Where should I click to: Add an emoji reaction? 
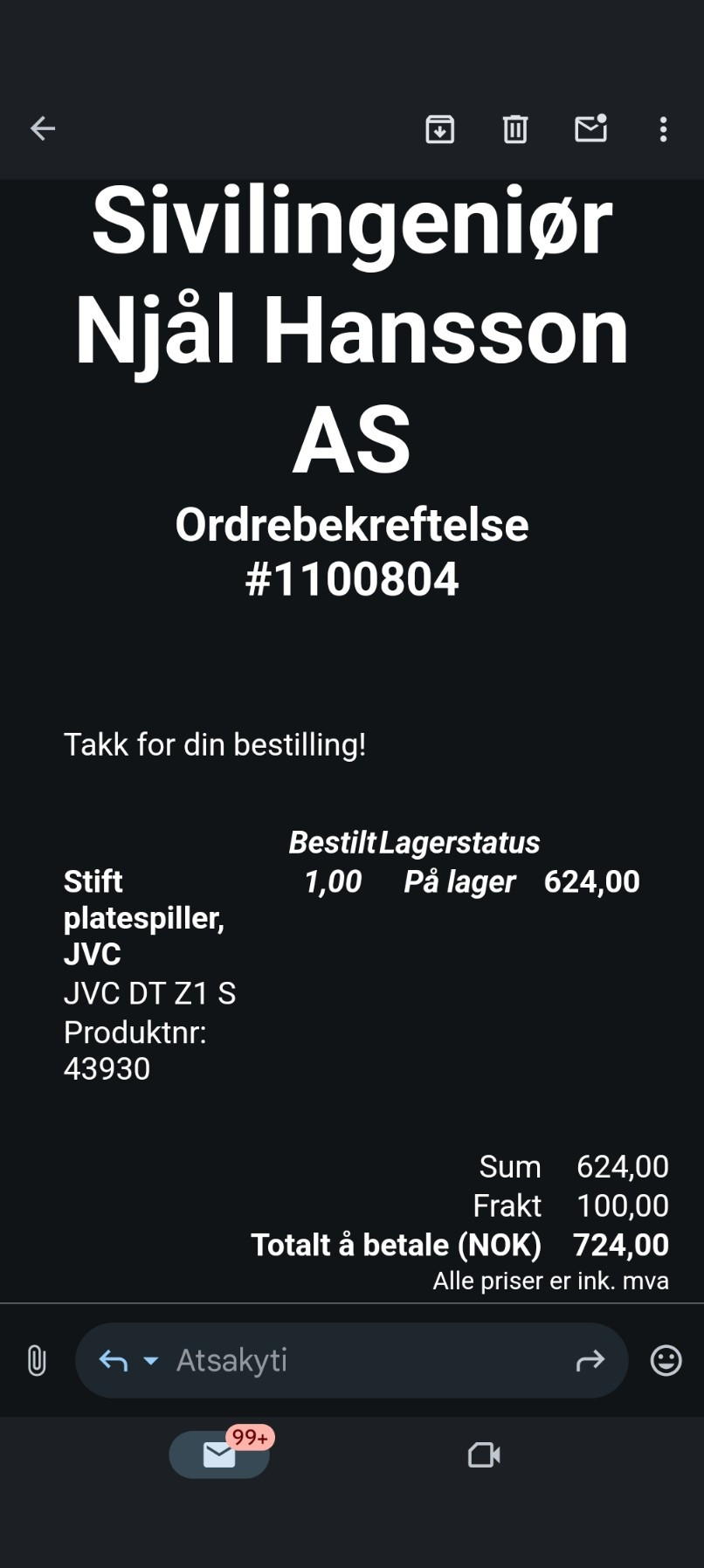click(666, 1360)
